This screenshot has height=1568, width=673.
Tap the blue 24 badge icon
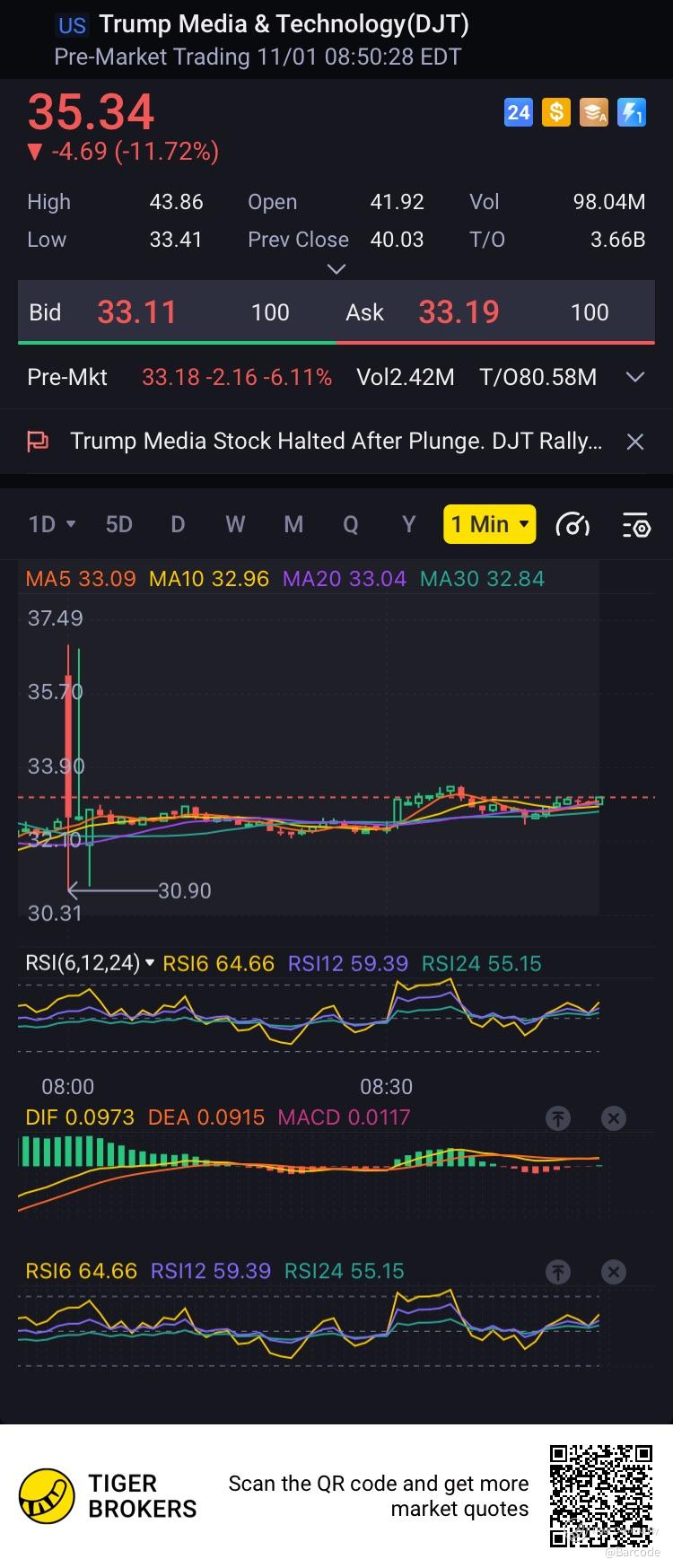(x=519, y=112)
